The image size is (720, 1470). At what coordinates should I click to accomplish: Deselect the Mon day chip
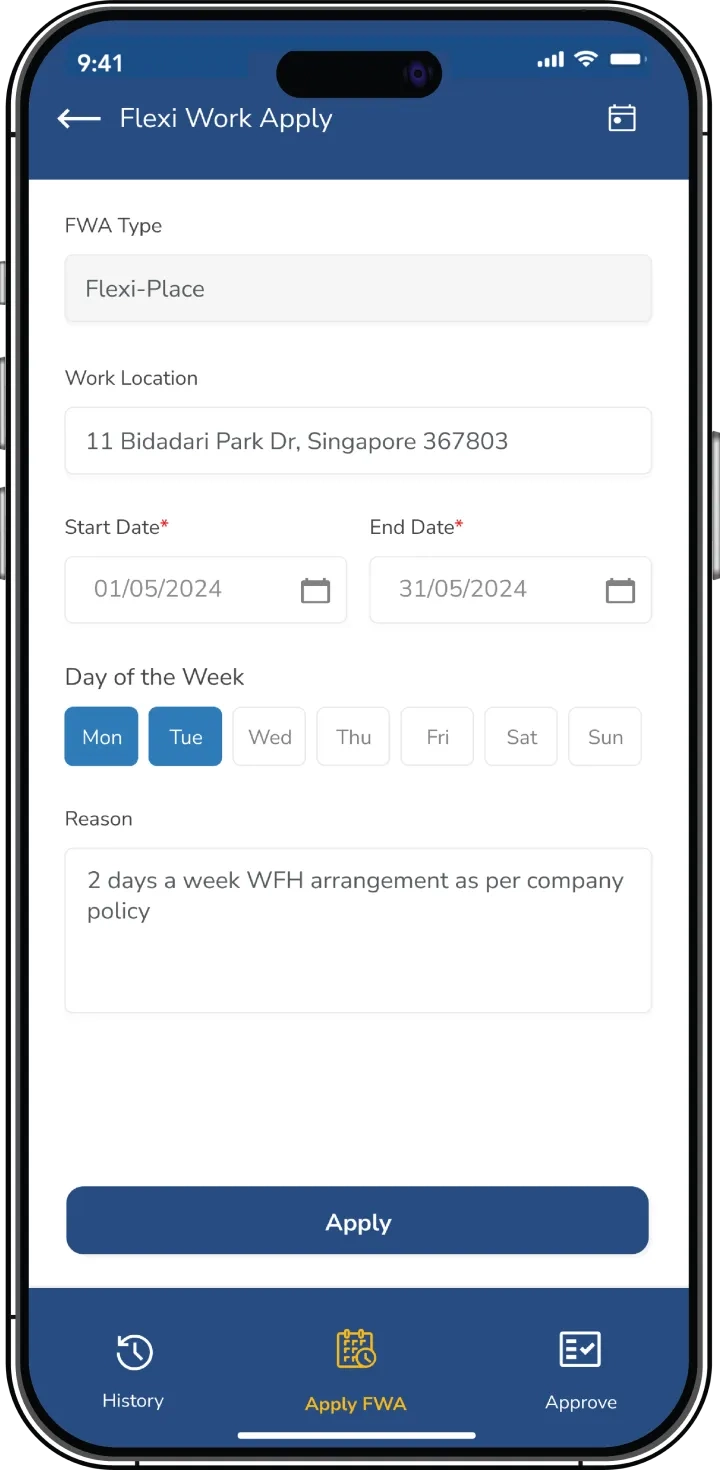pyautogui.click(x=102, y=737)
